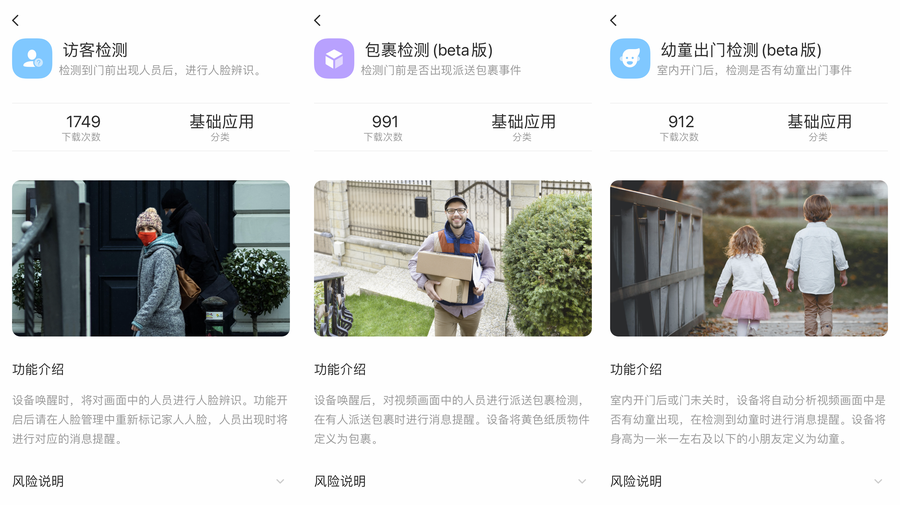This screenshot has width=900, height=505.
Task: Go back from the 包裹检测 page
Action: (318, 20)
